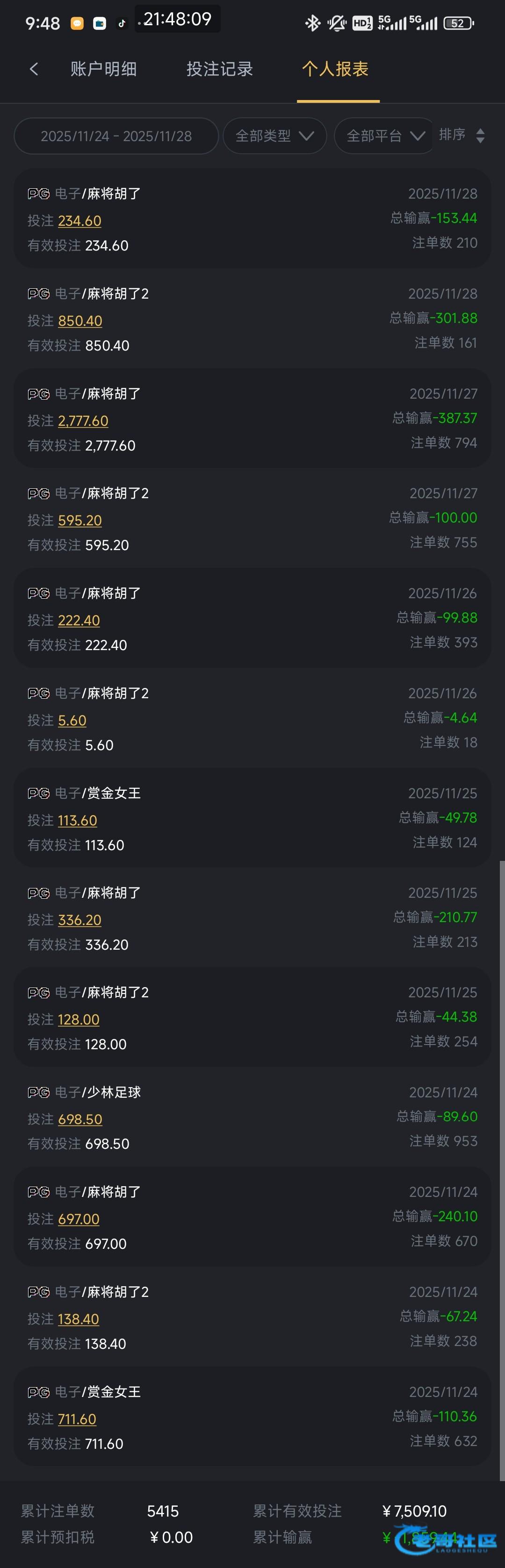Image resolution: width=505 pixels, height=1568 pixels.
Task: Change sort order with 排序
Action: (462, 135)
